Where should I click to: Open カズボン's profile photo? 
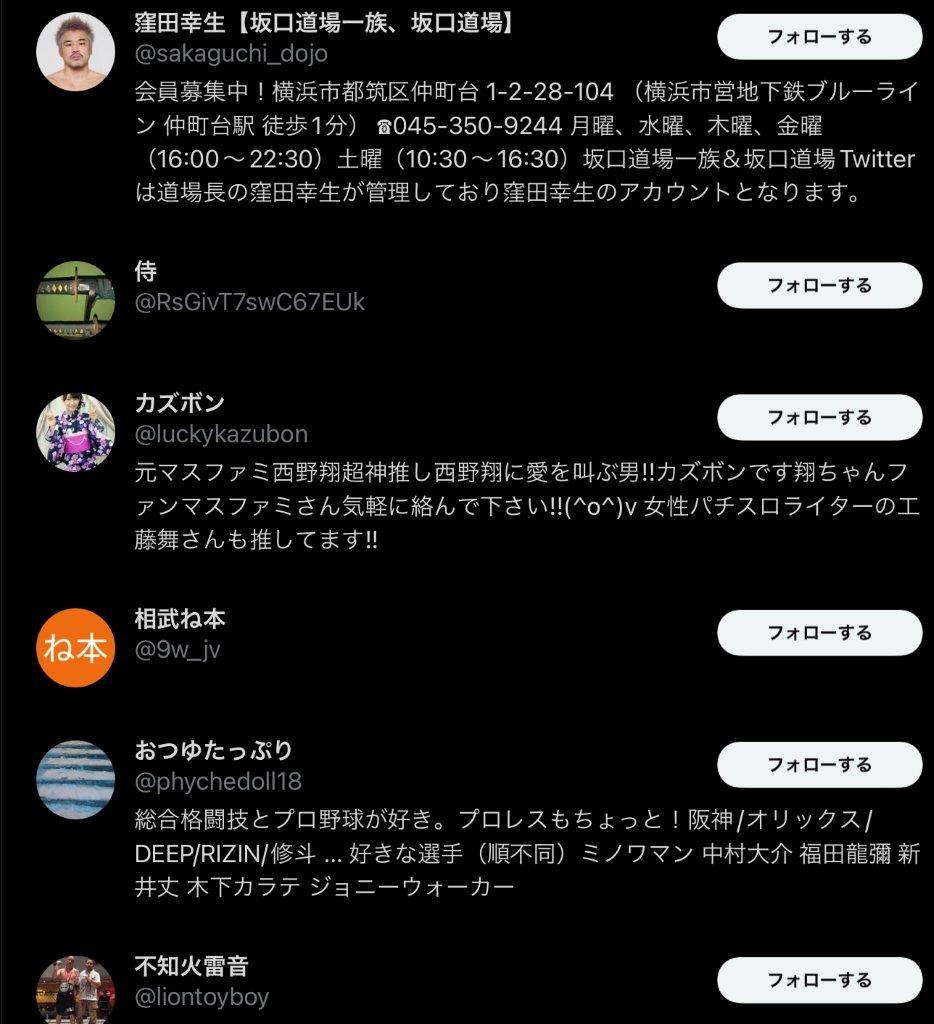(75, 431)
